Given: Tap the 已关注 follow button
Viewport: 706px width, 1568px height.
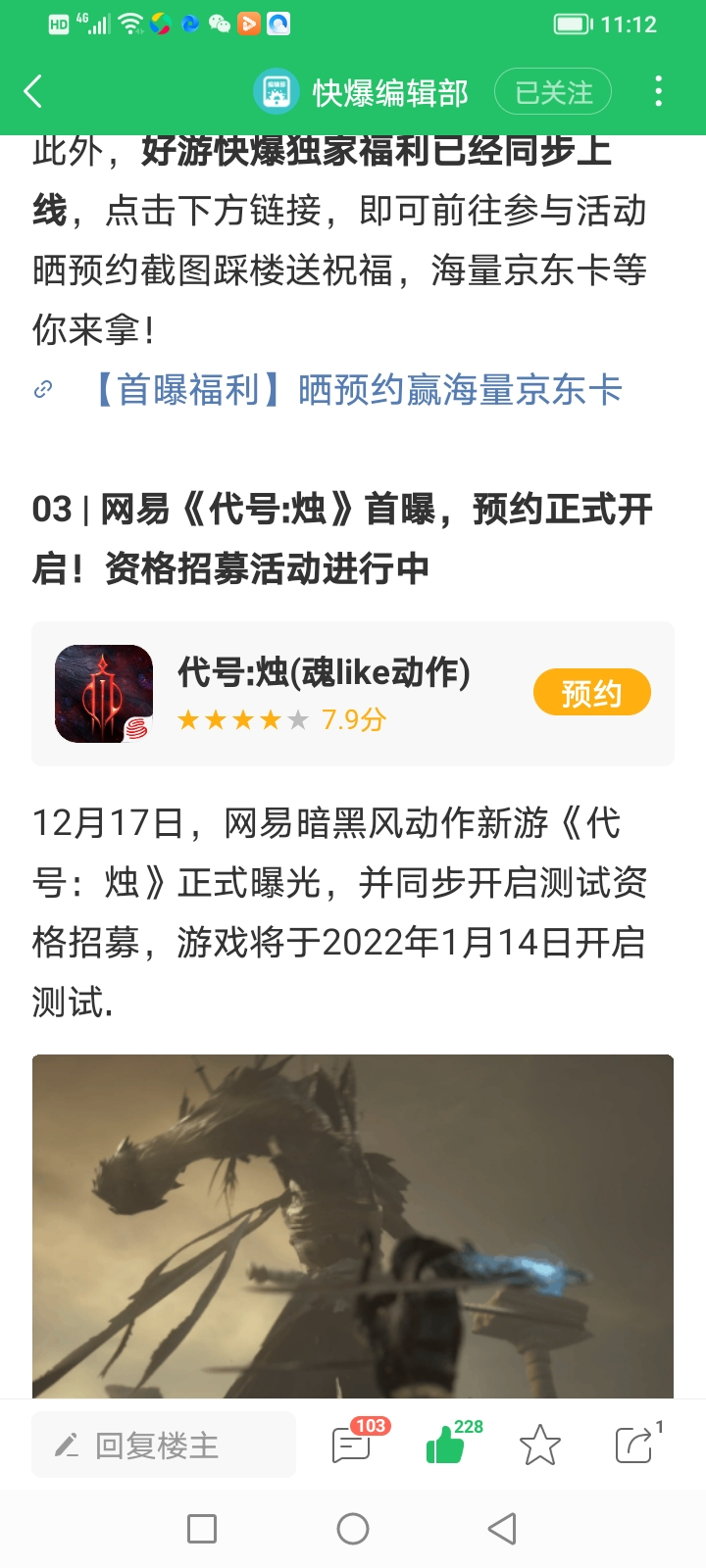Looking at the screenshot, I should [x=553, y=92].
